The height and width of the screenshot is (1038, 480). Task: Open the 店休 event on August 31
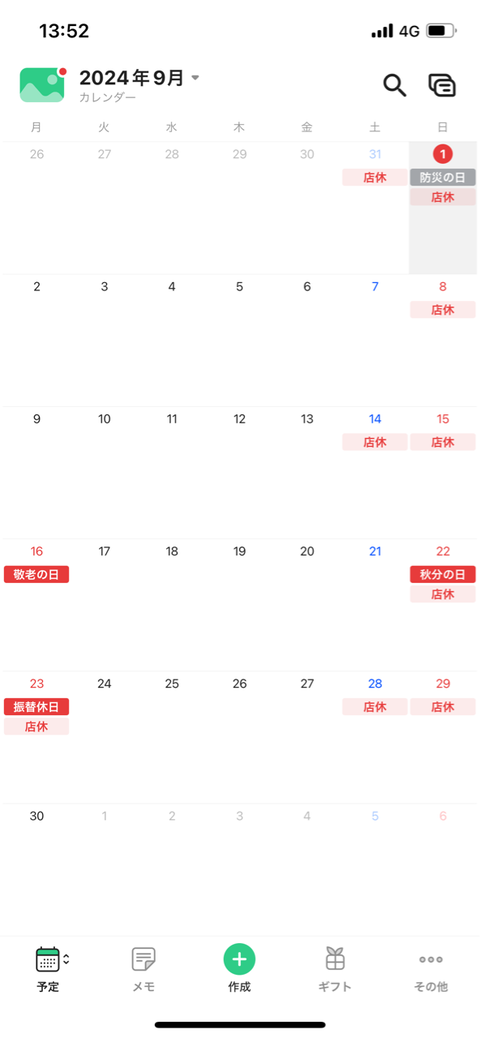click(x=375, y=177)
